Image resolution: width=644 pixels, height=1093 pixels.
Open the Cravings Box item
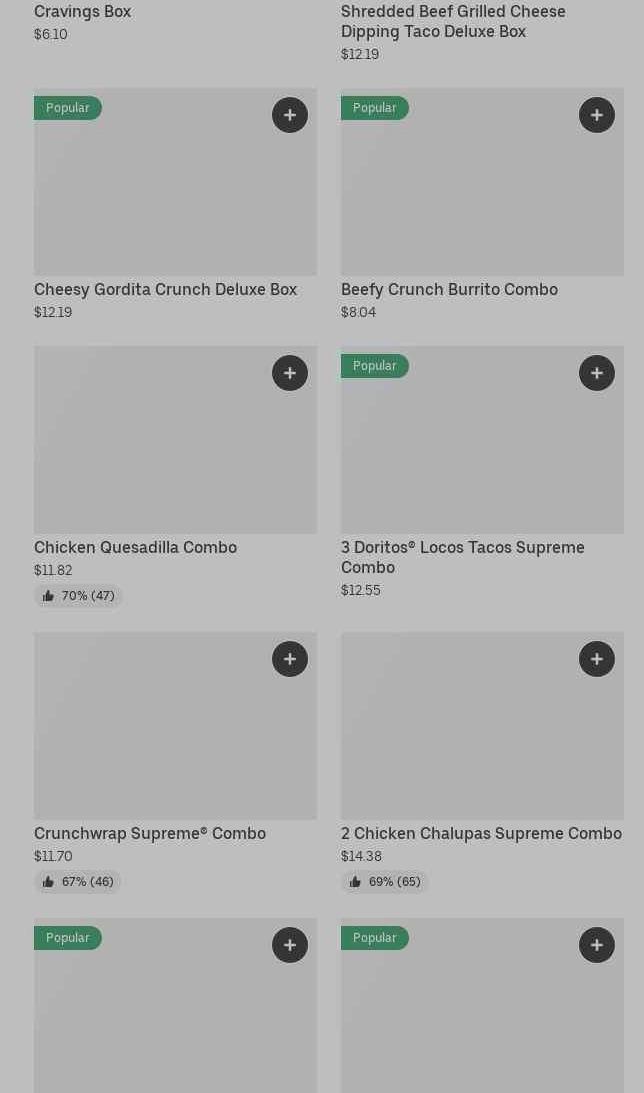coord(82,12)
